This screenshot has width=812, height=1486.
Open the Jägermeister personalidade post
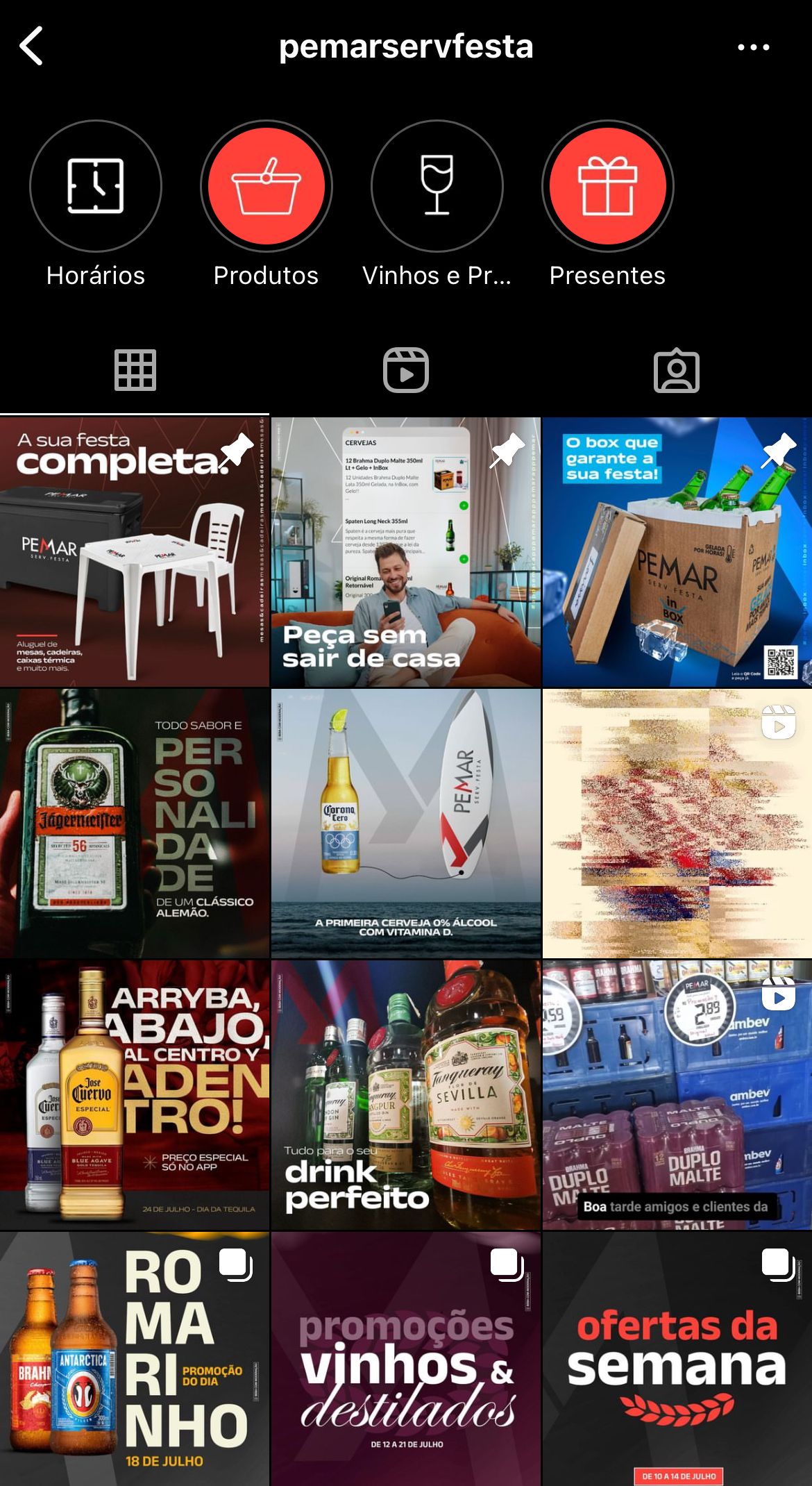[x=135, y=824]
